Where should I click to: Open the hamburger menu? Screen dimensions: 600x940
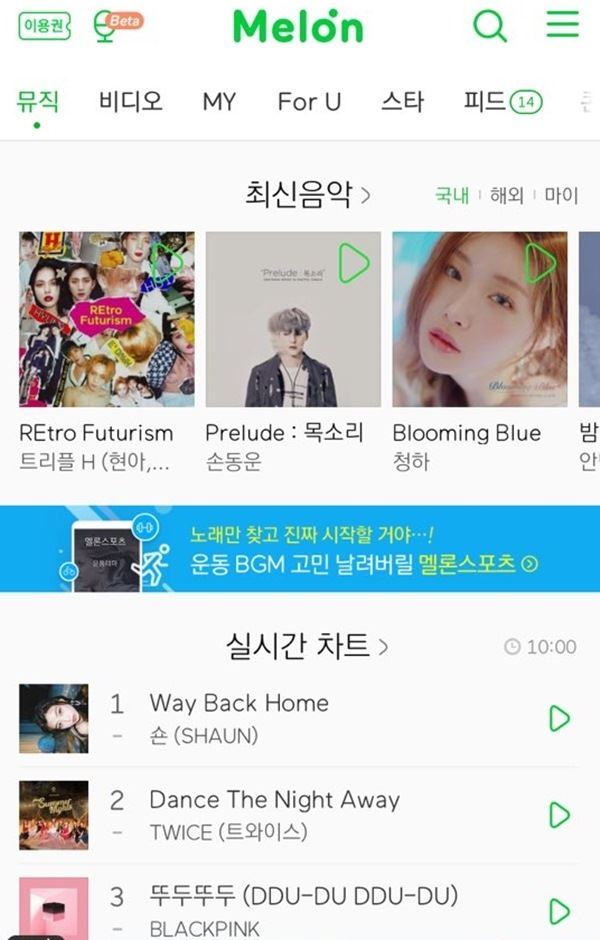point(563,25)
